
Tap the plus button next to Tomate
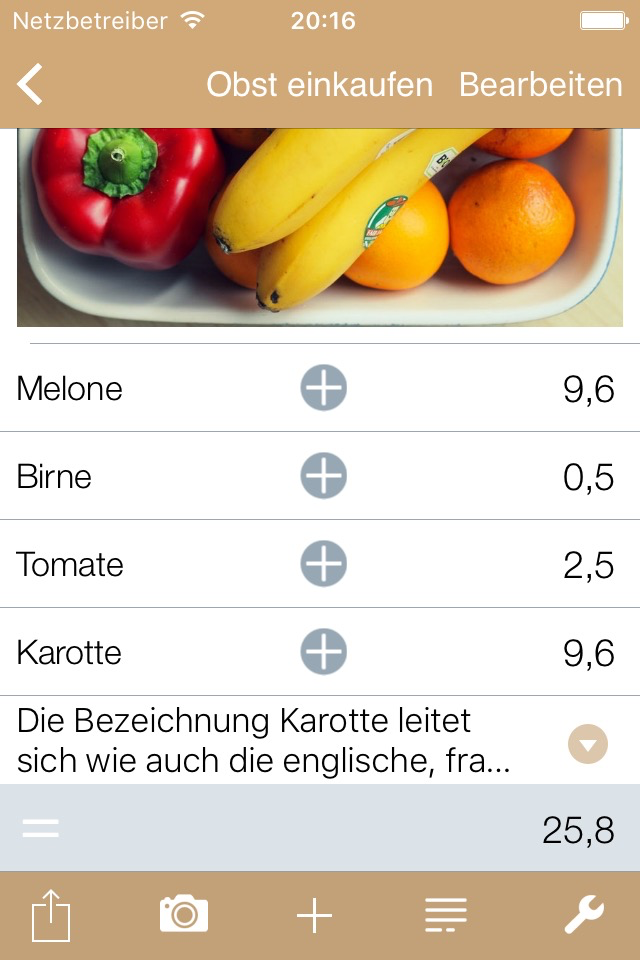[x=323, y=563]
